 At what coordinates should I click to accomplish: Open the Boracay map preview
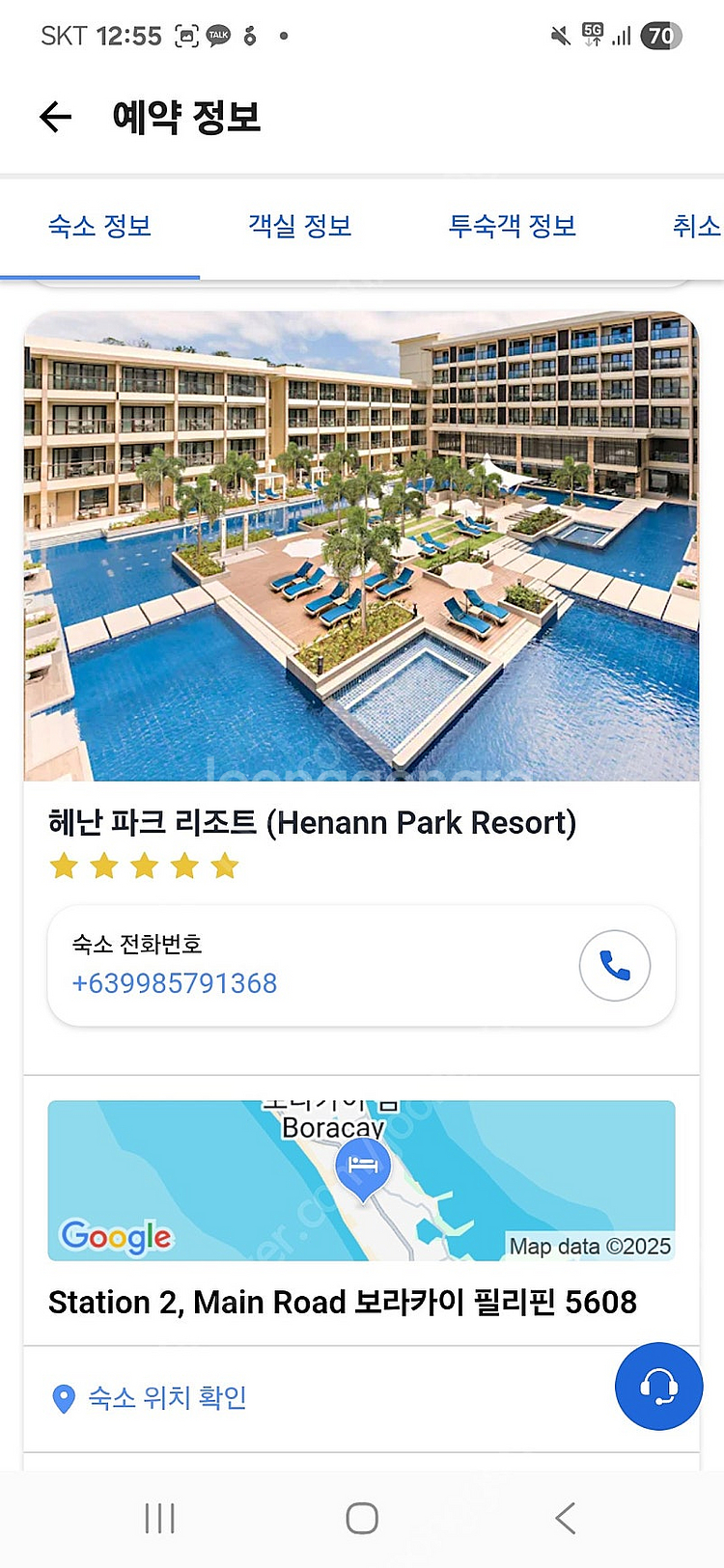tap(361, 1180)
